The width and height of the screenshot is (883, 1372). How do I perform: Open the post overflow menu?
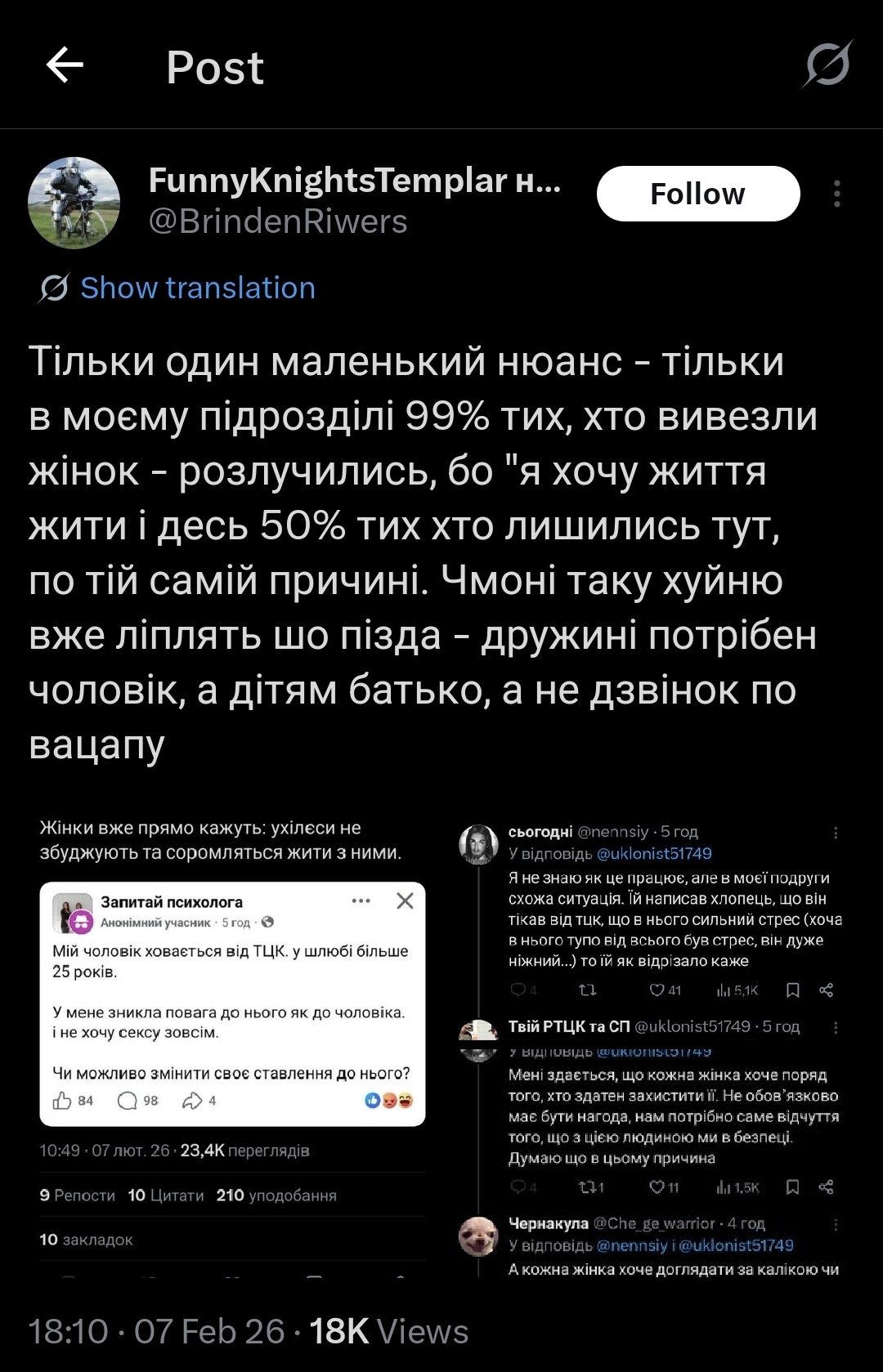click(x=836, y=194)
